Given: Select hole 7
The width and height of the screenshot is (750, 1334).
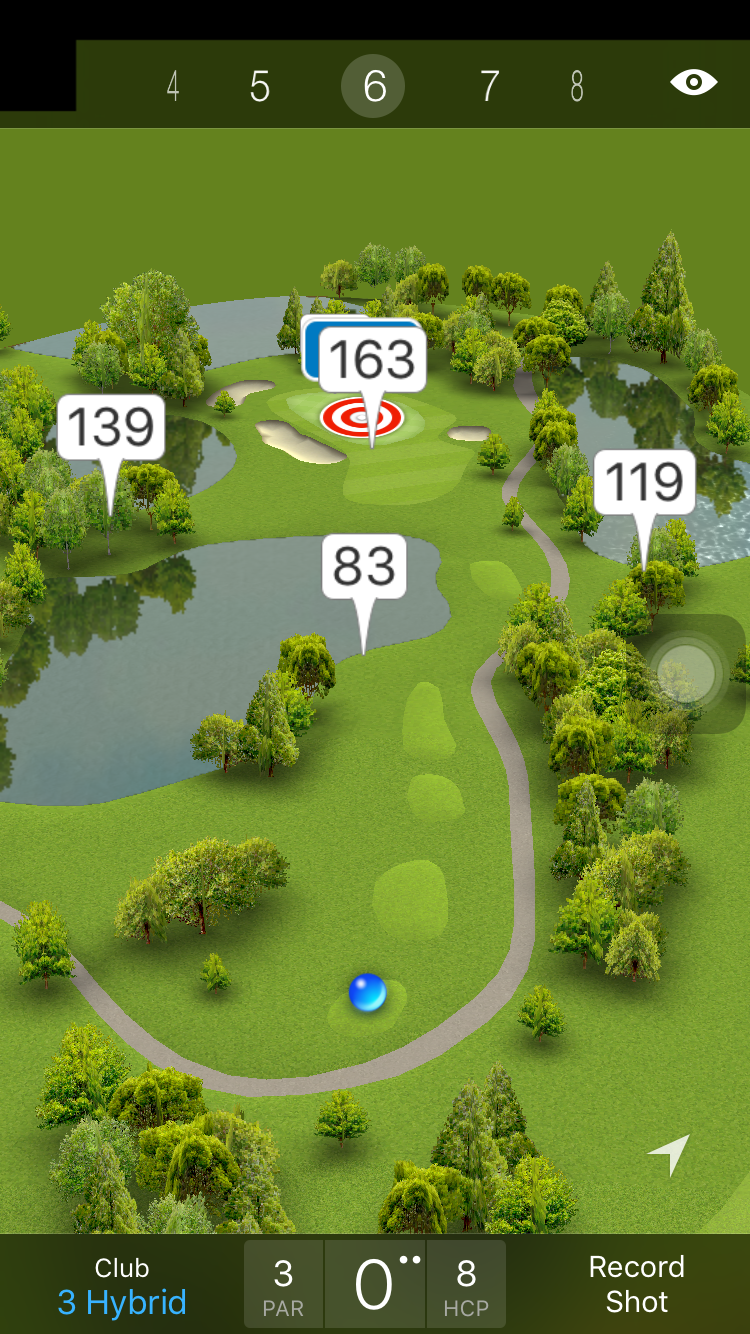Looking at the screenshot, I should point(489,87).
